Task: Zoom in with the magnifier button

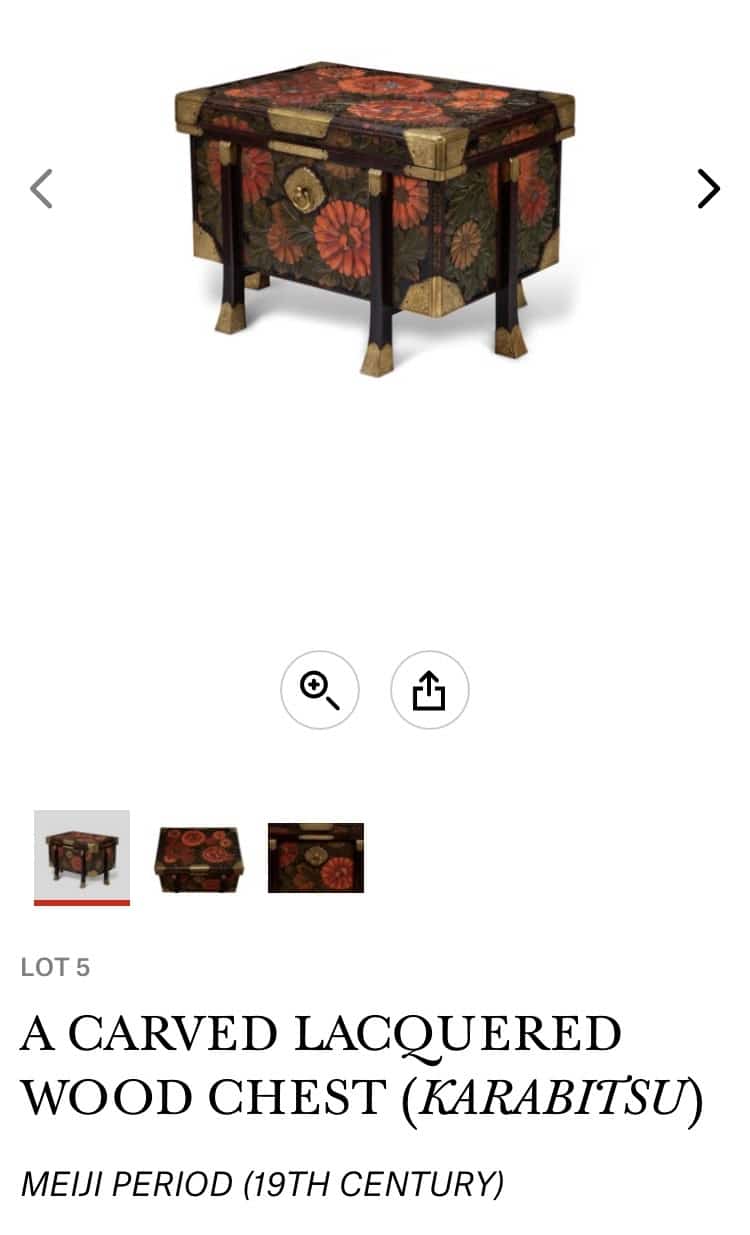Action: (x=320, y=690)
